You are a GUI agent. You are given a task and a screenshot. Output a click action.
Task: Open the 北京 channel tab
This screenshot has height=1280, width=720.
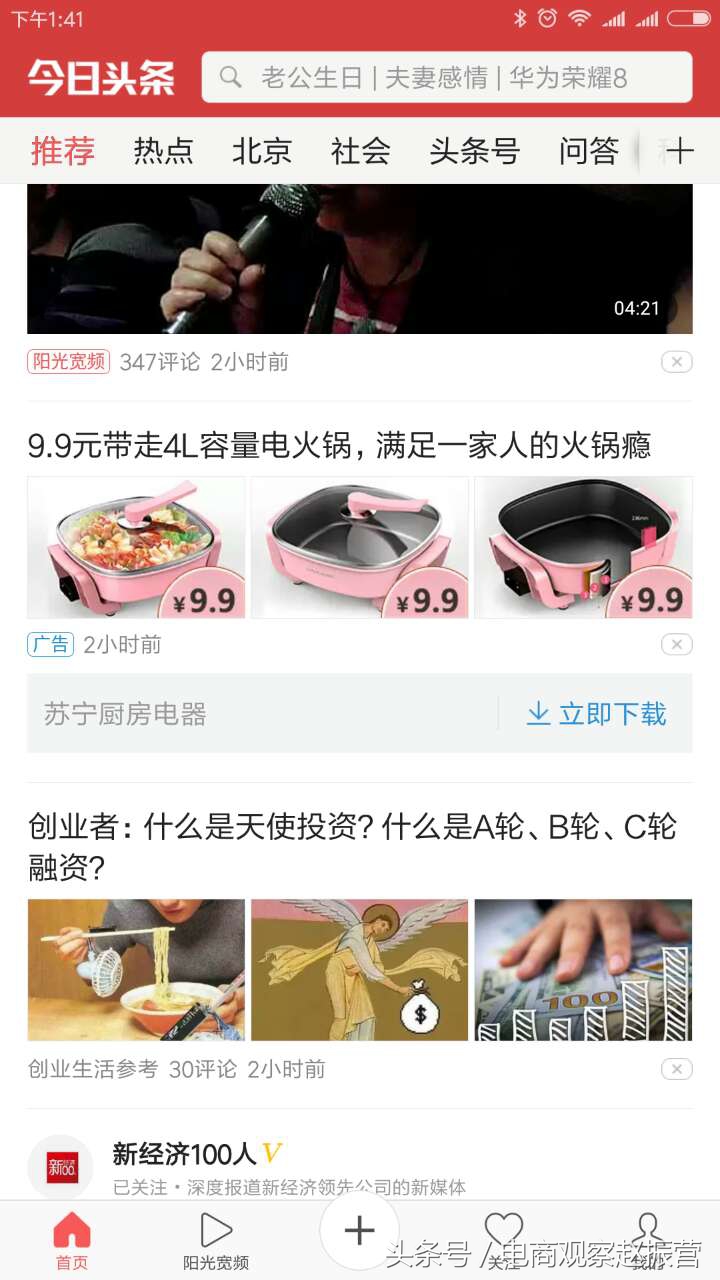(261, 151)
